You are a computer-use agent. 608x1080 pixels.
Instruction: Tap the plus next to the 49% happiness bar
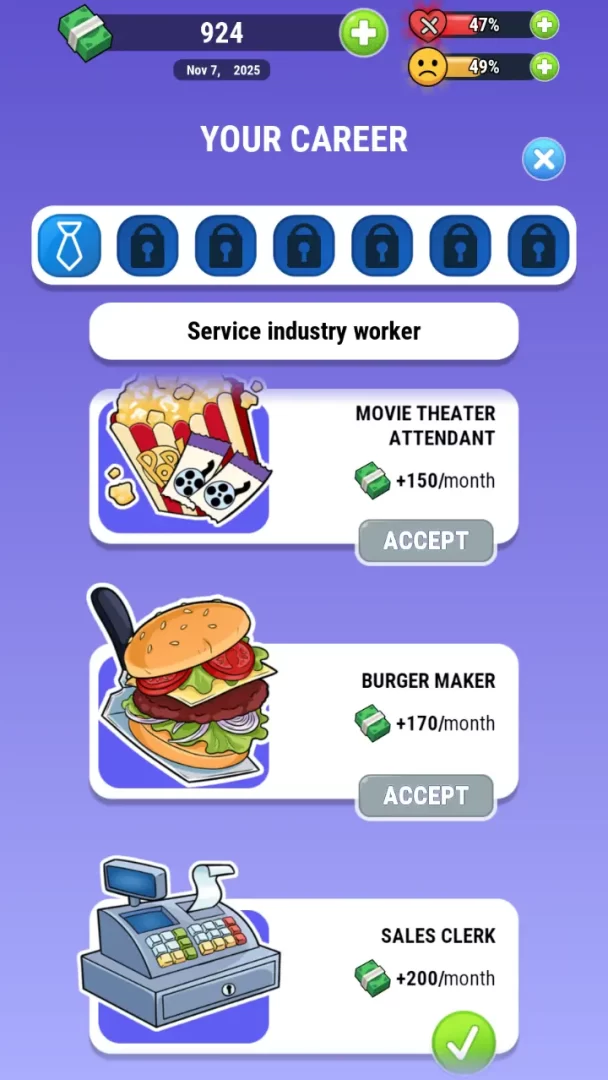544,67
